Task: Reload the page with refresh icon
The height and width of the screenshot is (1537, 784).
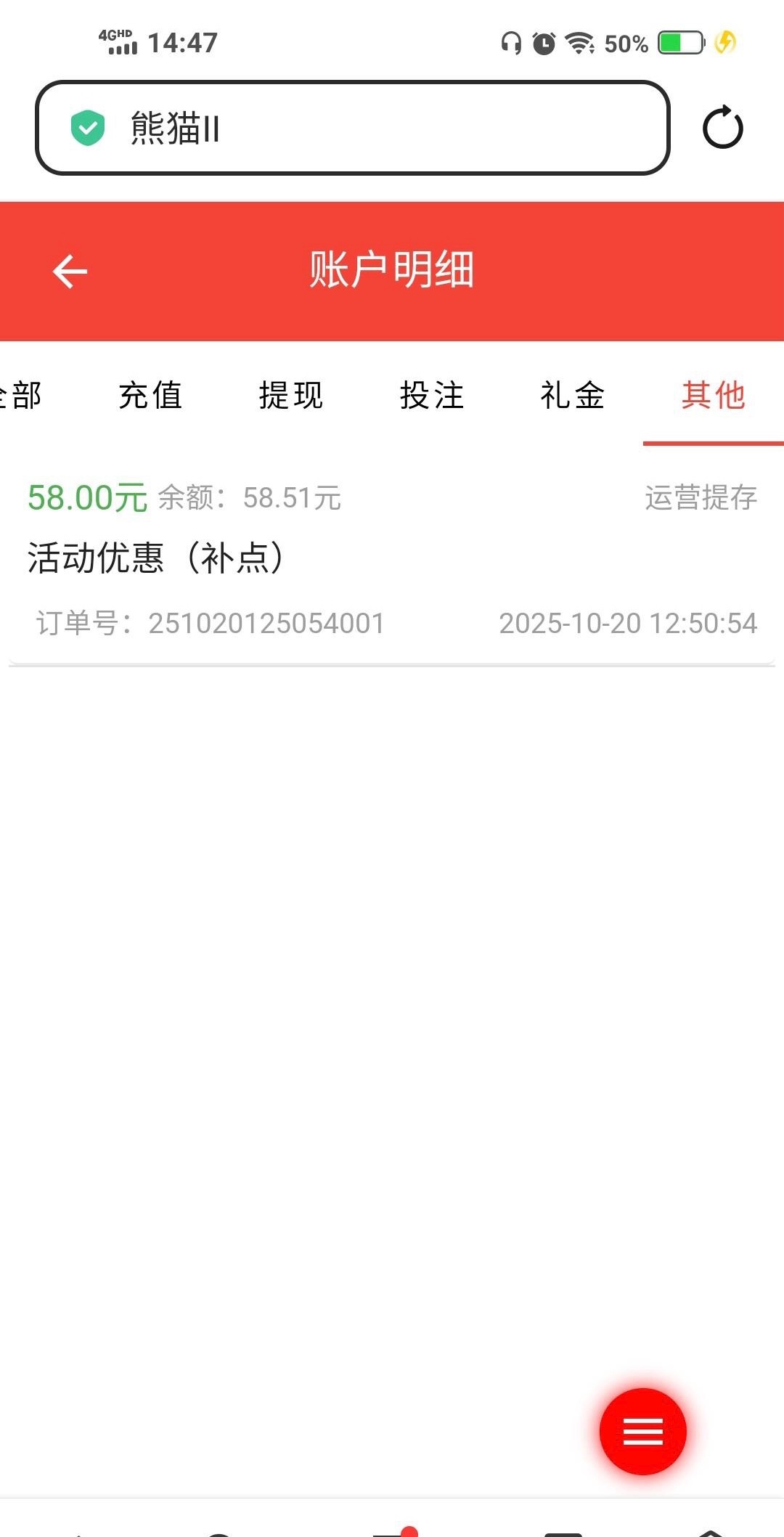Action: (722, 129)
